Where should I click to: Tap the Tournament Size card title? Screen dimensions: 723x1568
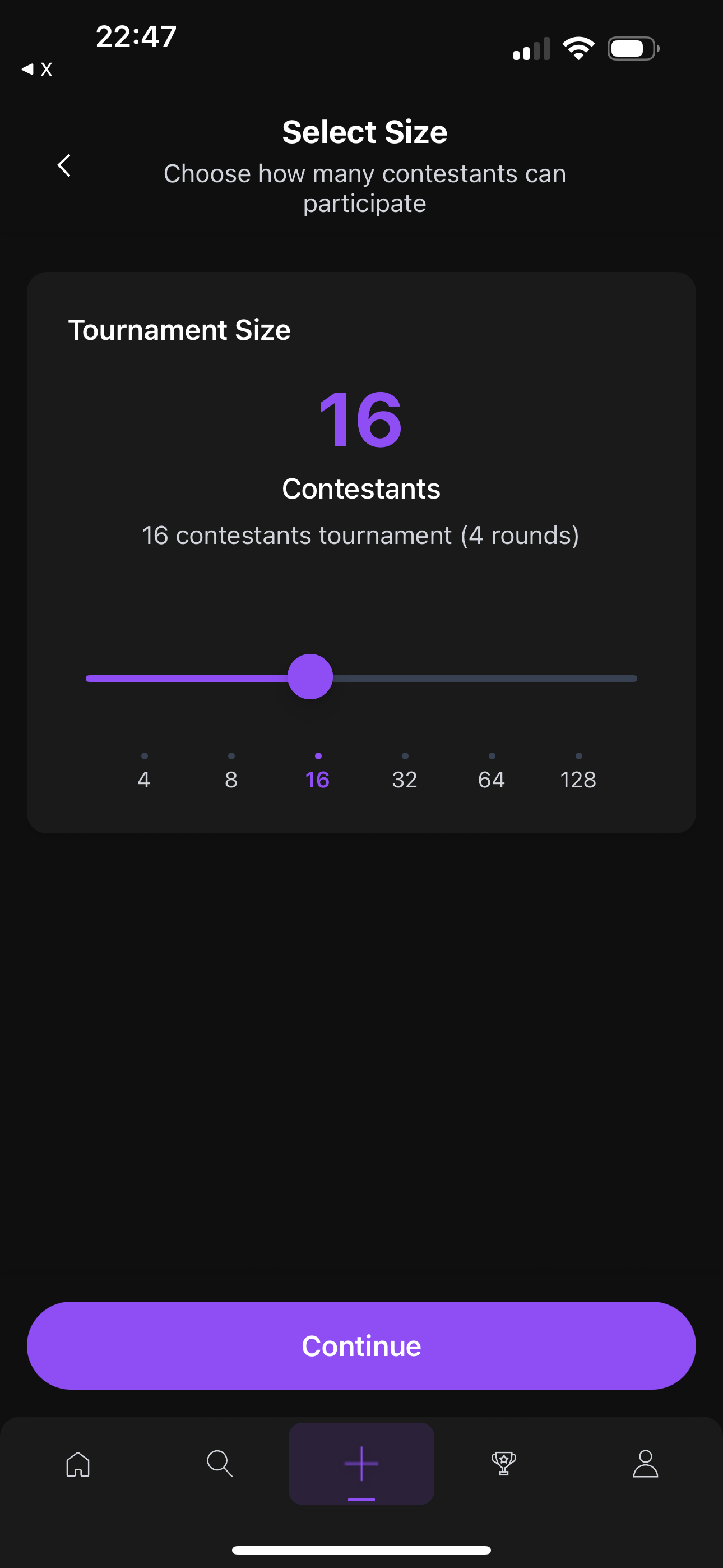(179, 329)
